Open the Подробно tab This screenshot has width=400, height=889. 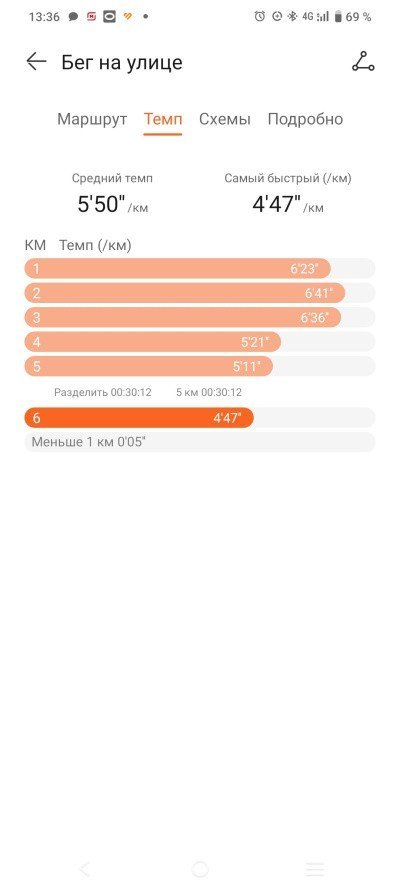pyautogui.click(x=305, y=120)
